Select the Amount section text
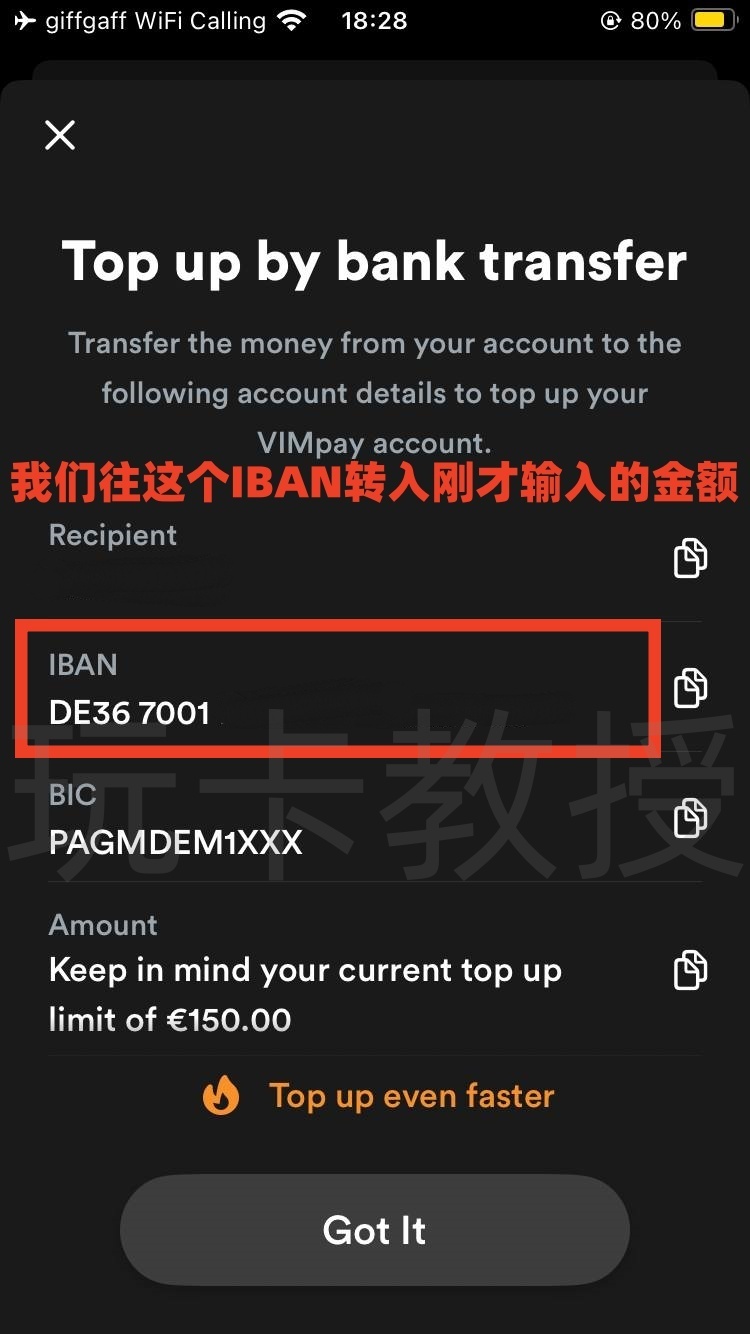The width and height of the screenshot is (750, 1334). 103,925
